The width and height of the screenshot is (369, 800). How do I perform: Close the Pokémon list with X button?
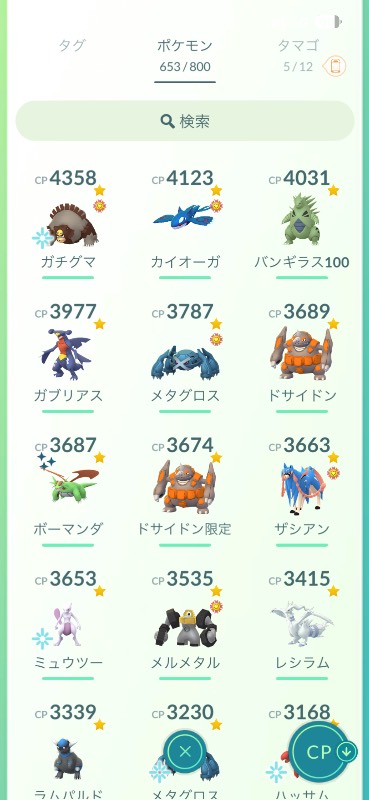point(185,751)
